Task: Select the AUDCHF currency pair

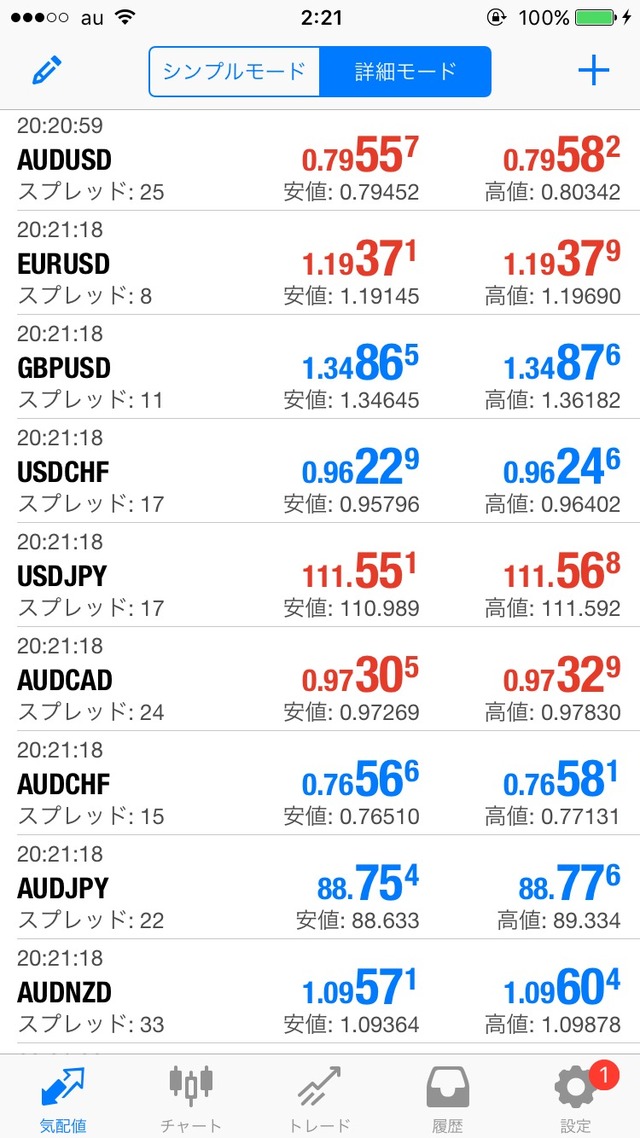Action: coord(63,784)
